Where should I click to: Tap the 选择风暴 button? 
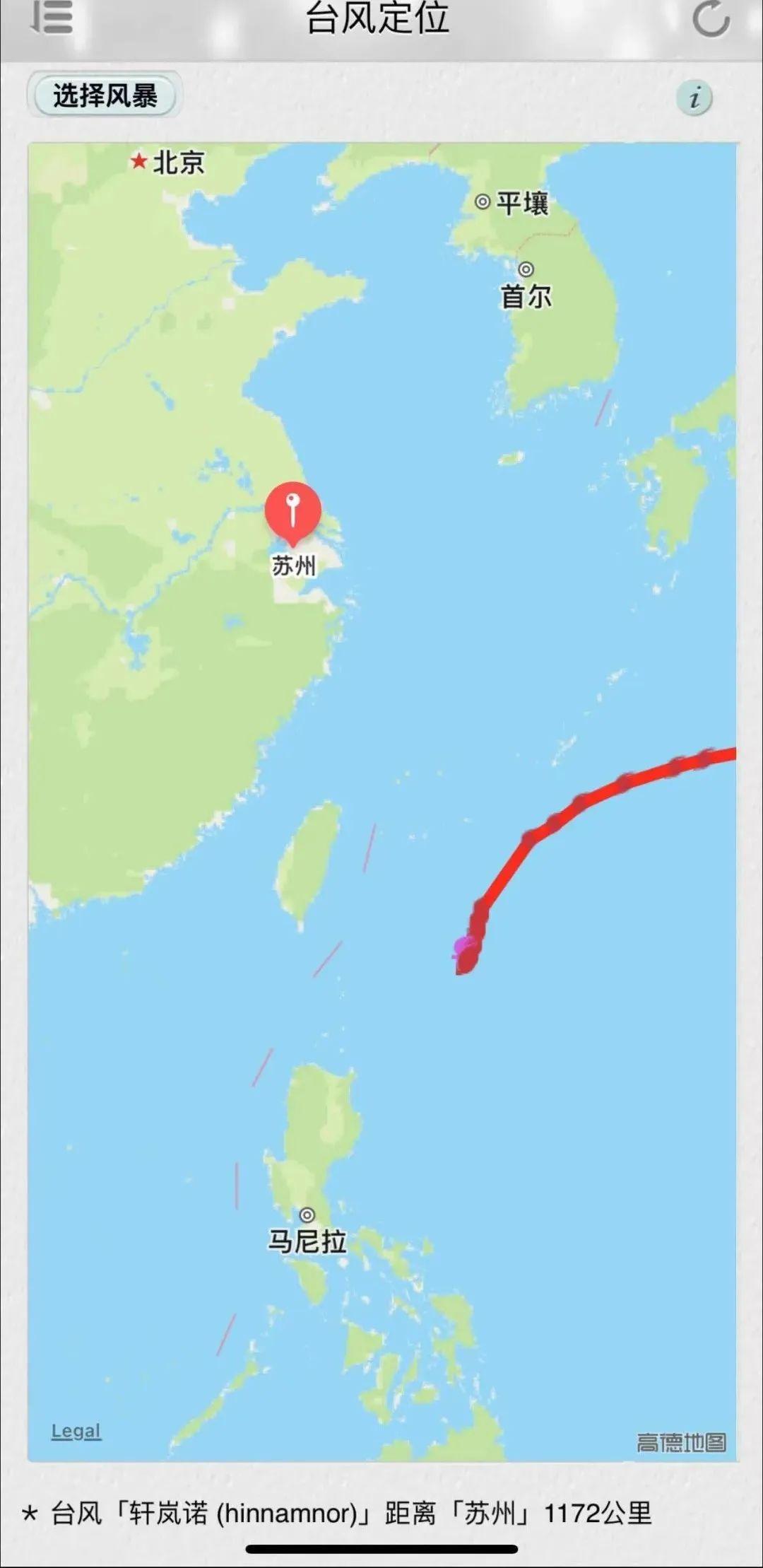tap(105, 95)
